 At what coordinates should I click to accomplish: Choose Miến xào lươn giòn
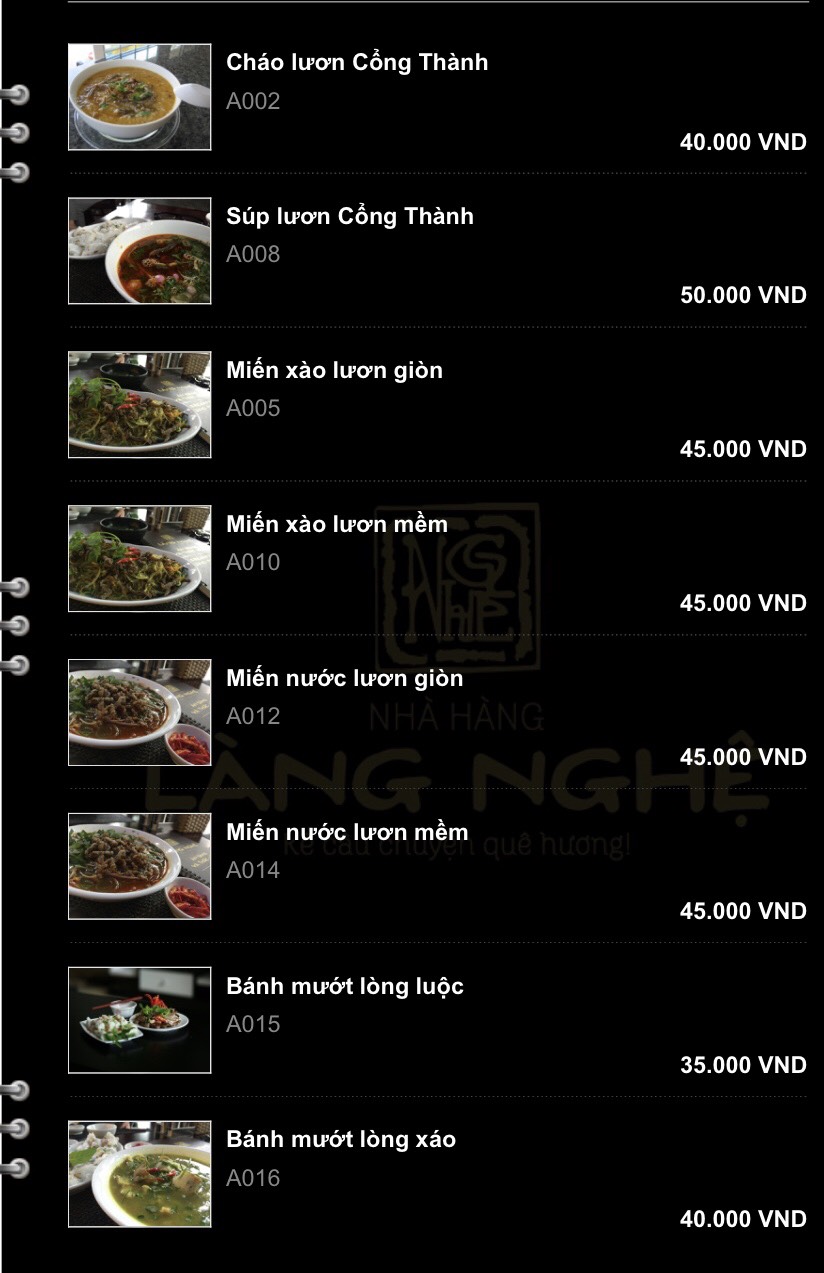coord(334,371)
